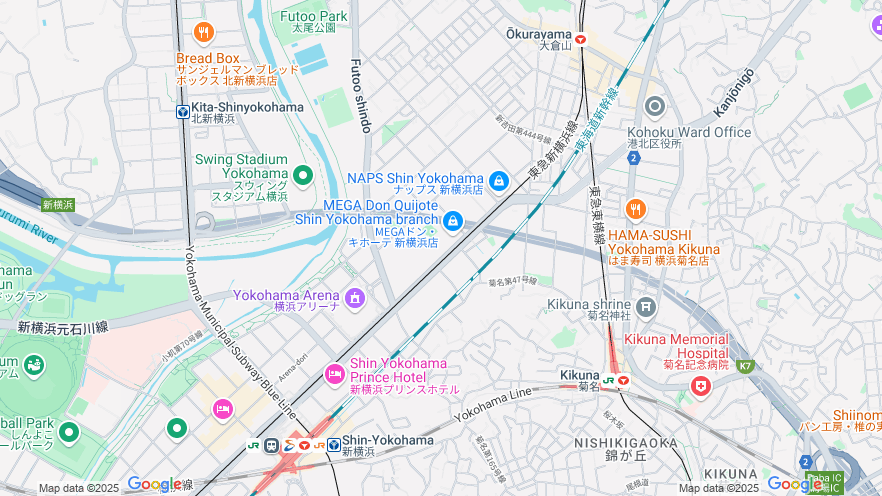This screenshot has width=882, height=496.
Task: Select the Kita-Shinyokohama subway station icon
Action: point(183,112)
